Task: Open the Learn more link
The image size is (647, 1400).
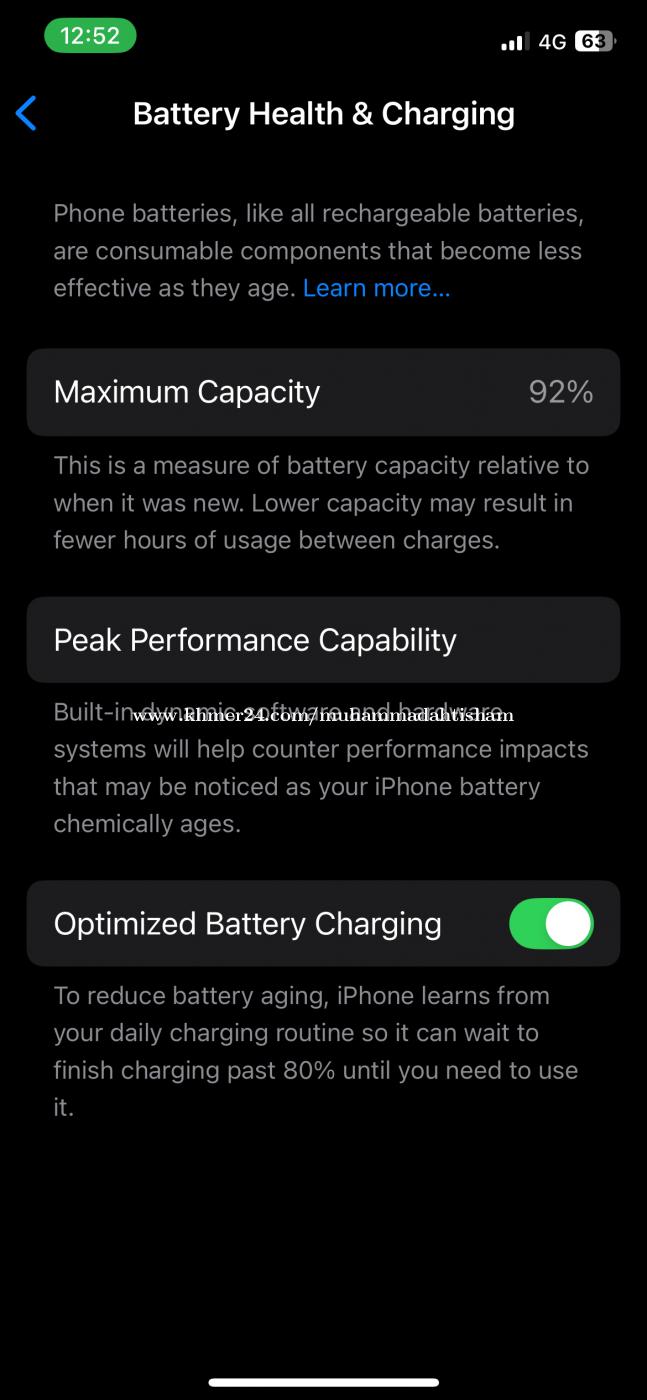Action: coord(376,289)
